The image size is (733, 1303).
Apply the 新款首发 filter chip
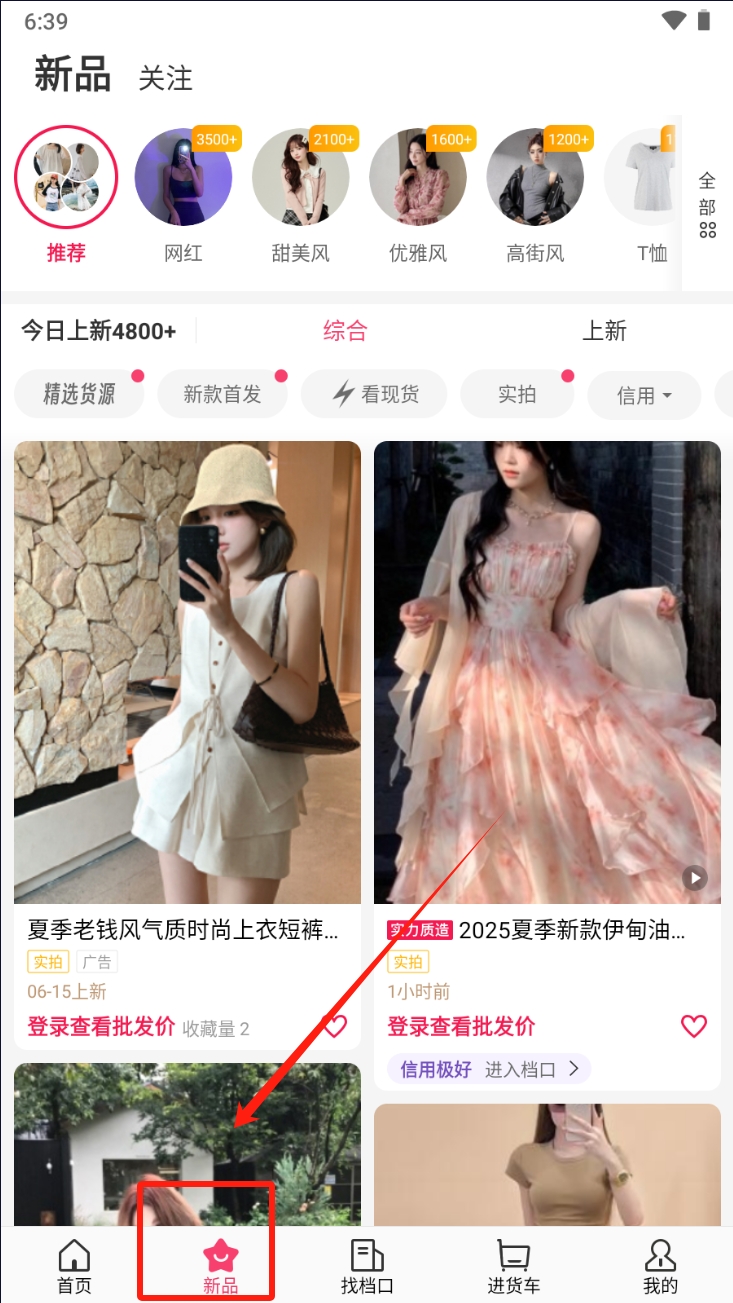222,395
